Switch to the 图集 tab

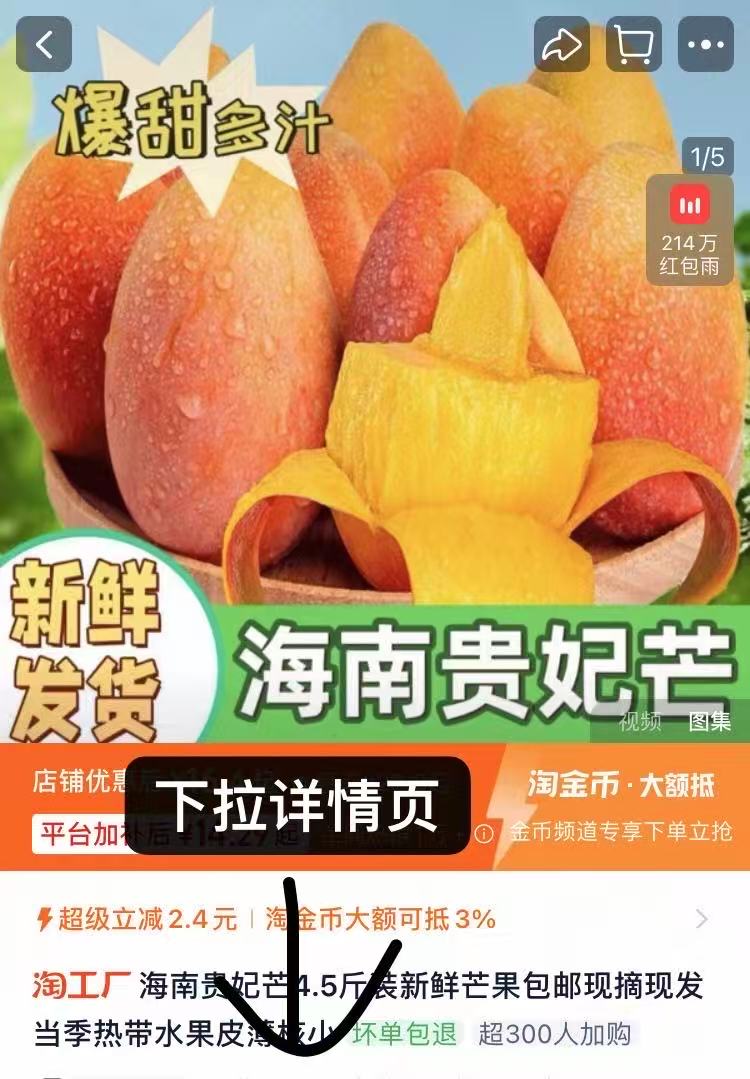coord(709,720)
